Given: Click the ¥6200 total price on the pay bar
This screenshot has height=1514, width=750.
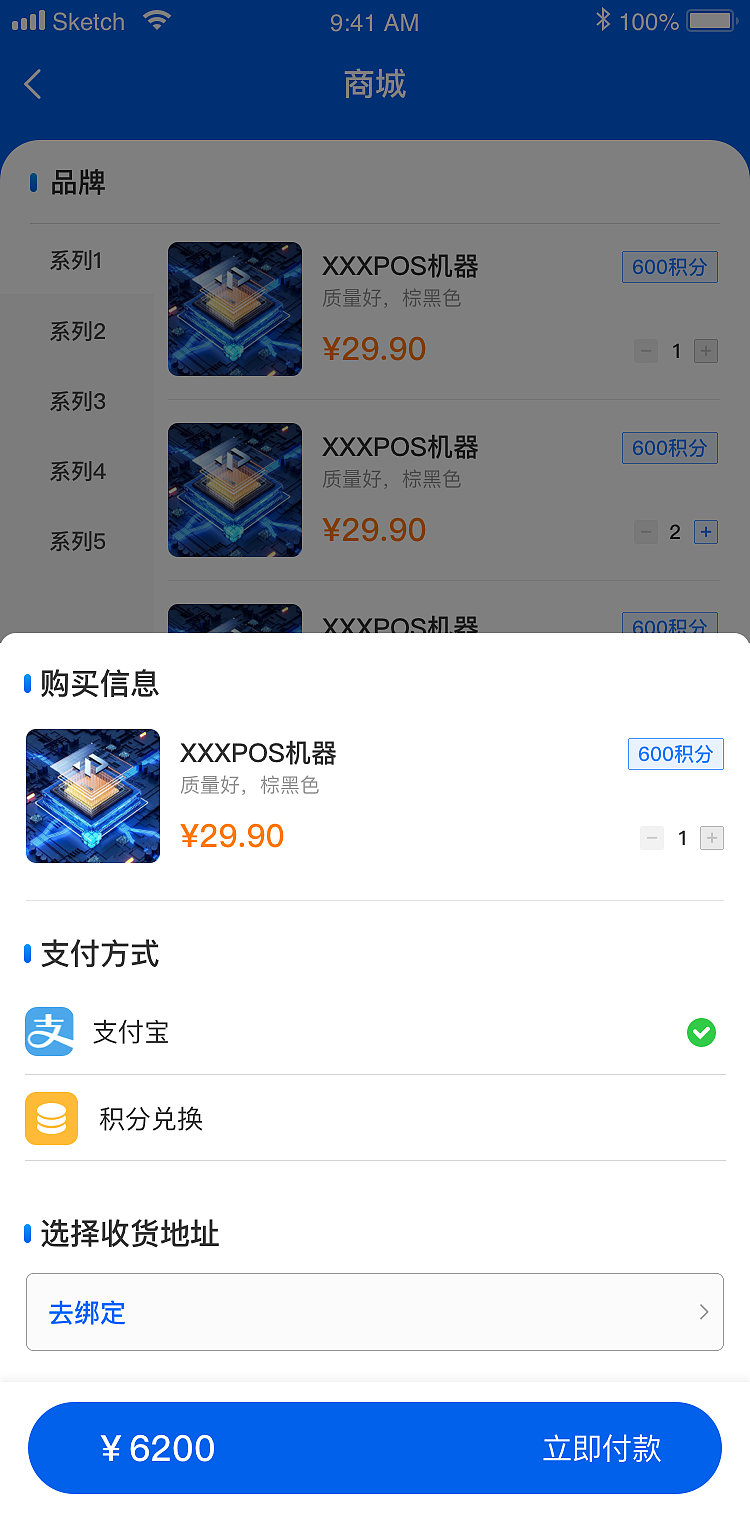Looking at the screenshot, I should 157,1448.
